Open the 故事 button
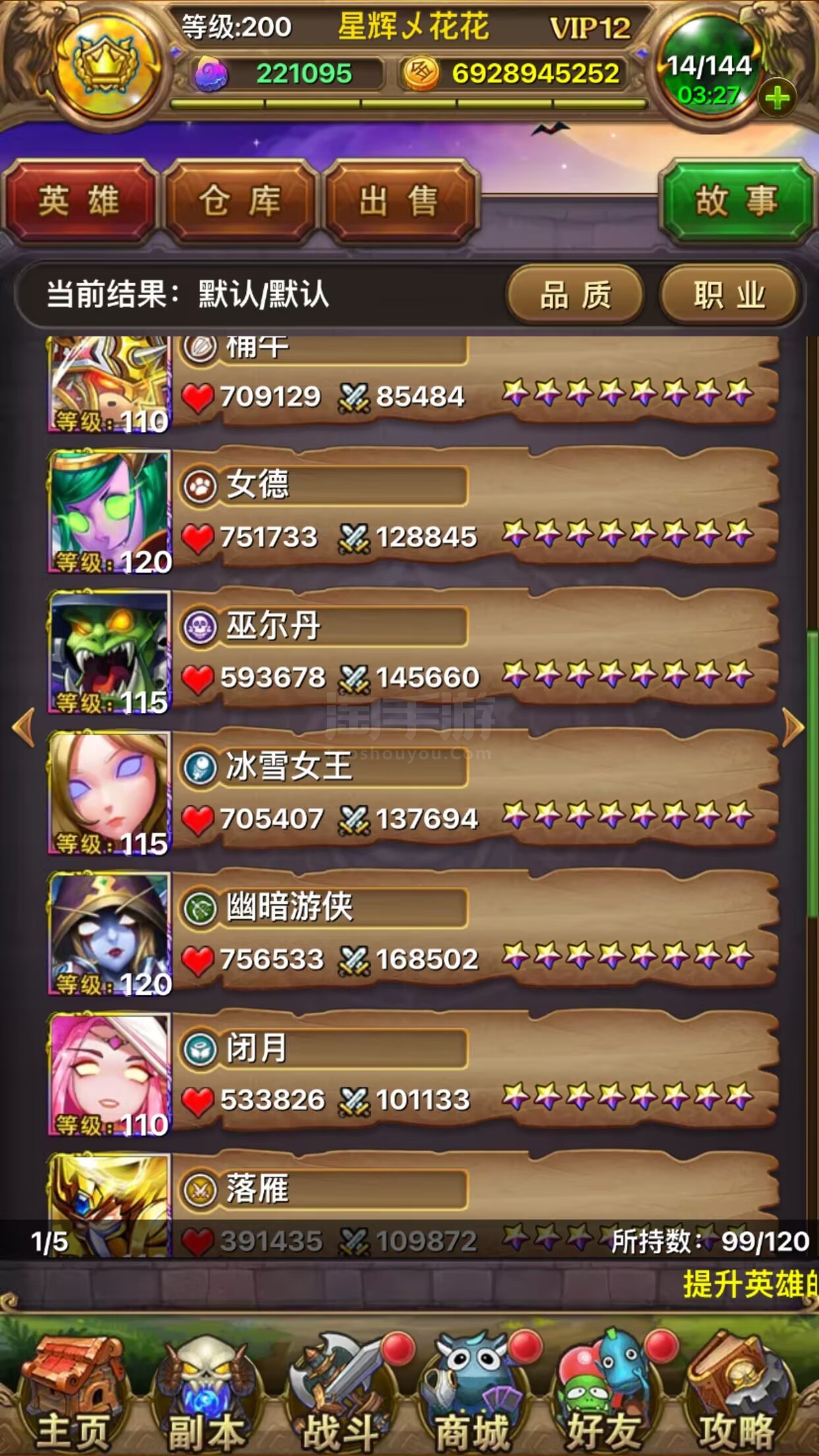Image resolution: width=819 pixels, height=1456 pixels. point(737,201)
